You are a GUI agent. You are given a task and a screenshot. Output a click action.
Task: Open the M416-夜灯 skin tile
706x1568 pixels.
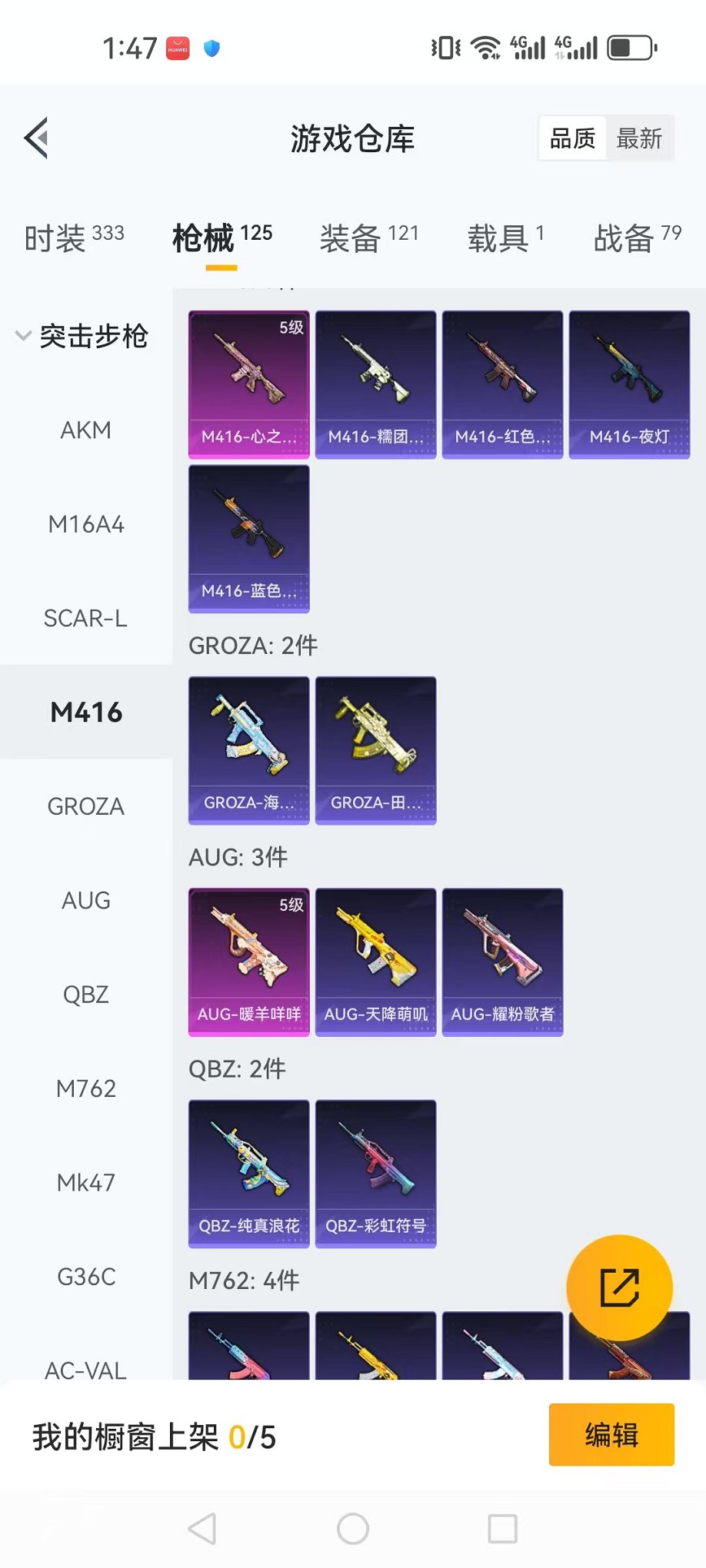pyautogui.click(x=629, y=384)
